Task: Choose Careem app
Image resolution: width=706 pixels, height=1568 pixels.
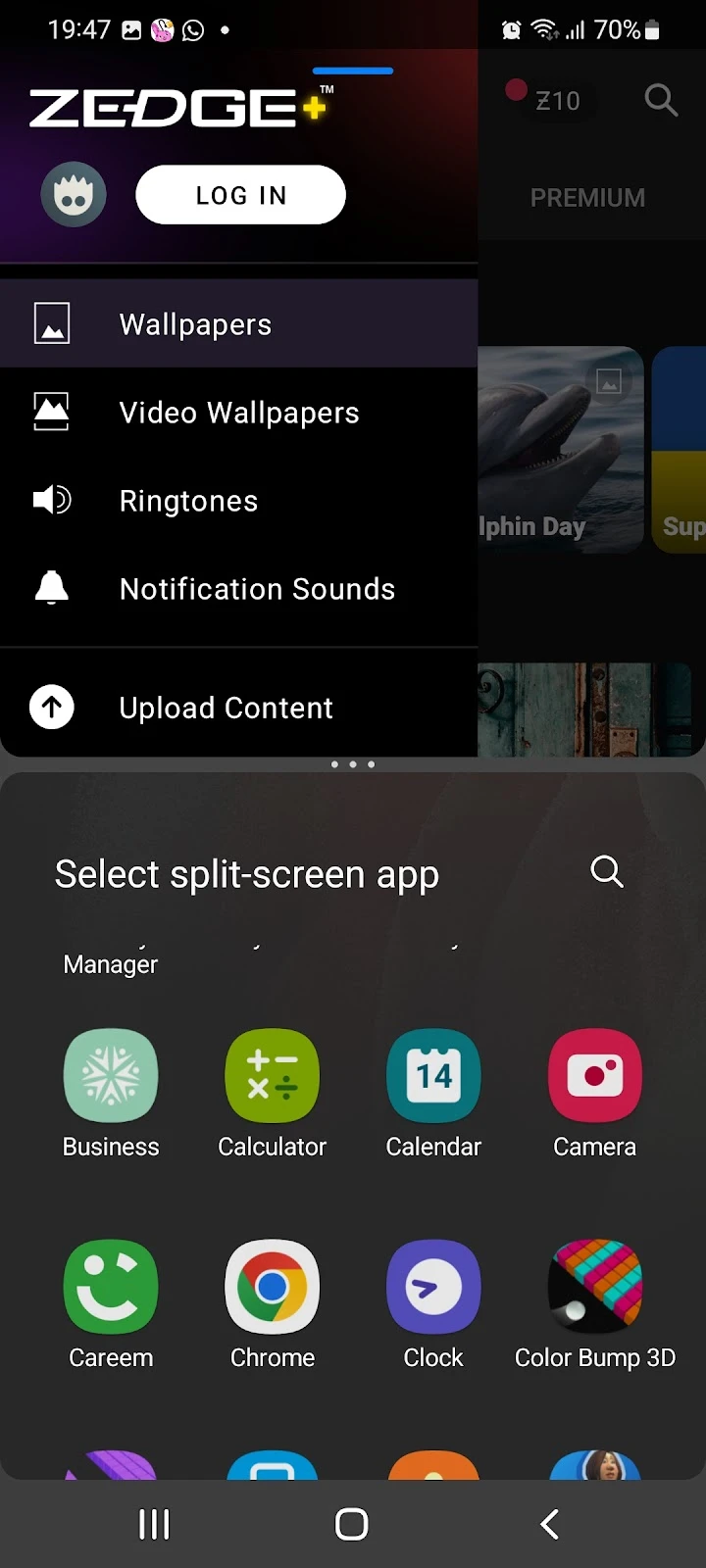Action: tap(111, 1305)
